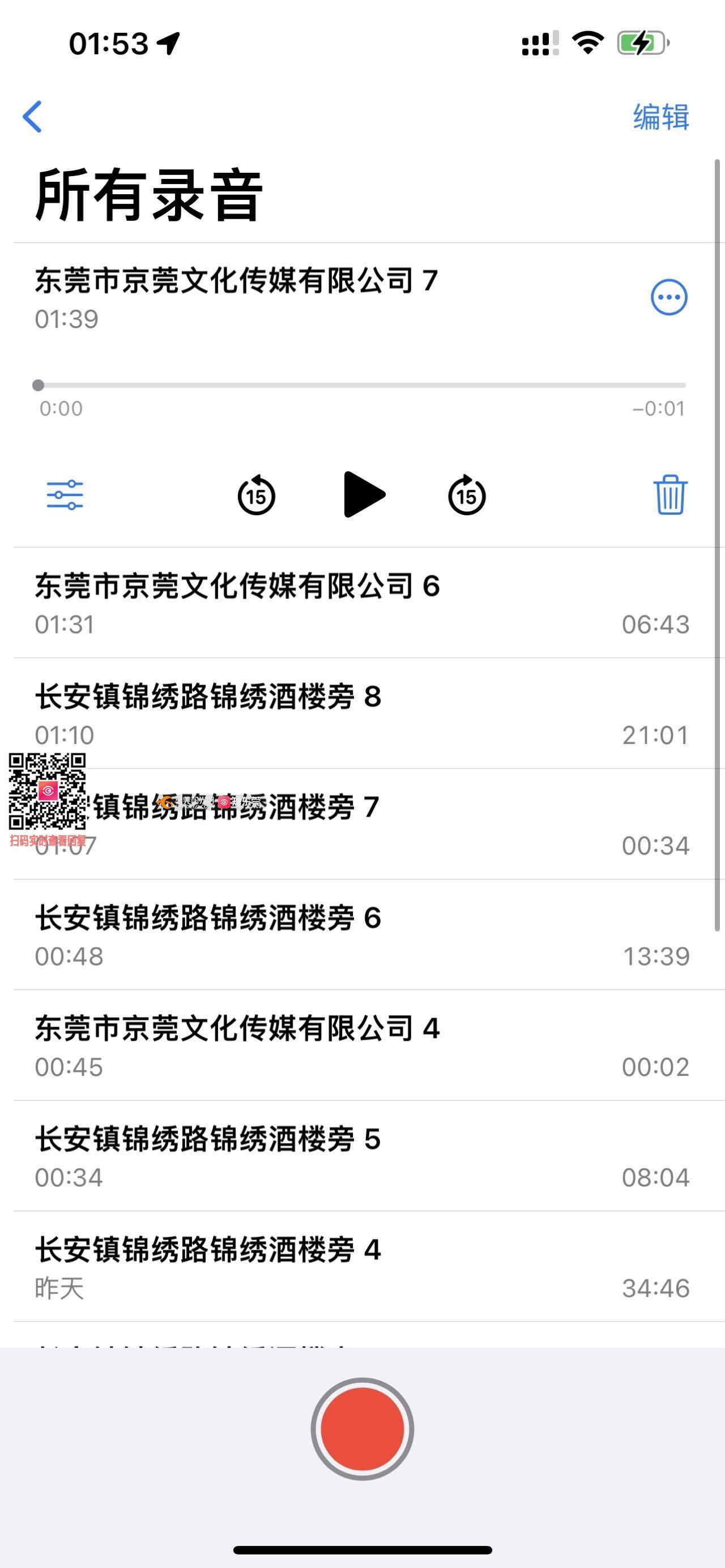This screenshot has height=1568, width=725.
Task: Tap the 编辑 button
Action: coord(660,116)
